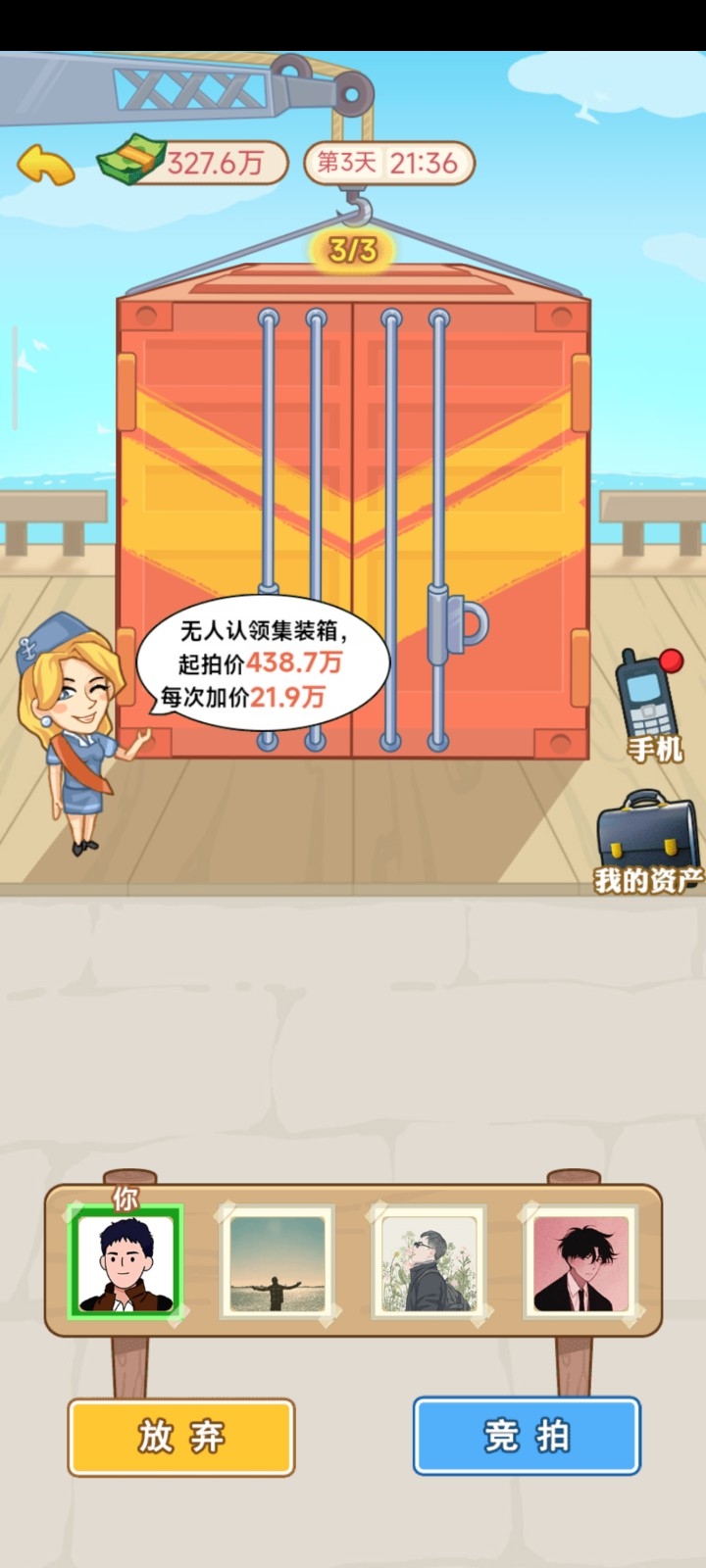Image resolution: width=706 pixels, height=1568 pixels.
Task: View the bidder wearing glasses among flowers
Action: [x=429, y=1263]
